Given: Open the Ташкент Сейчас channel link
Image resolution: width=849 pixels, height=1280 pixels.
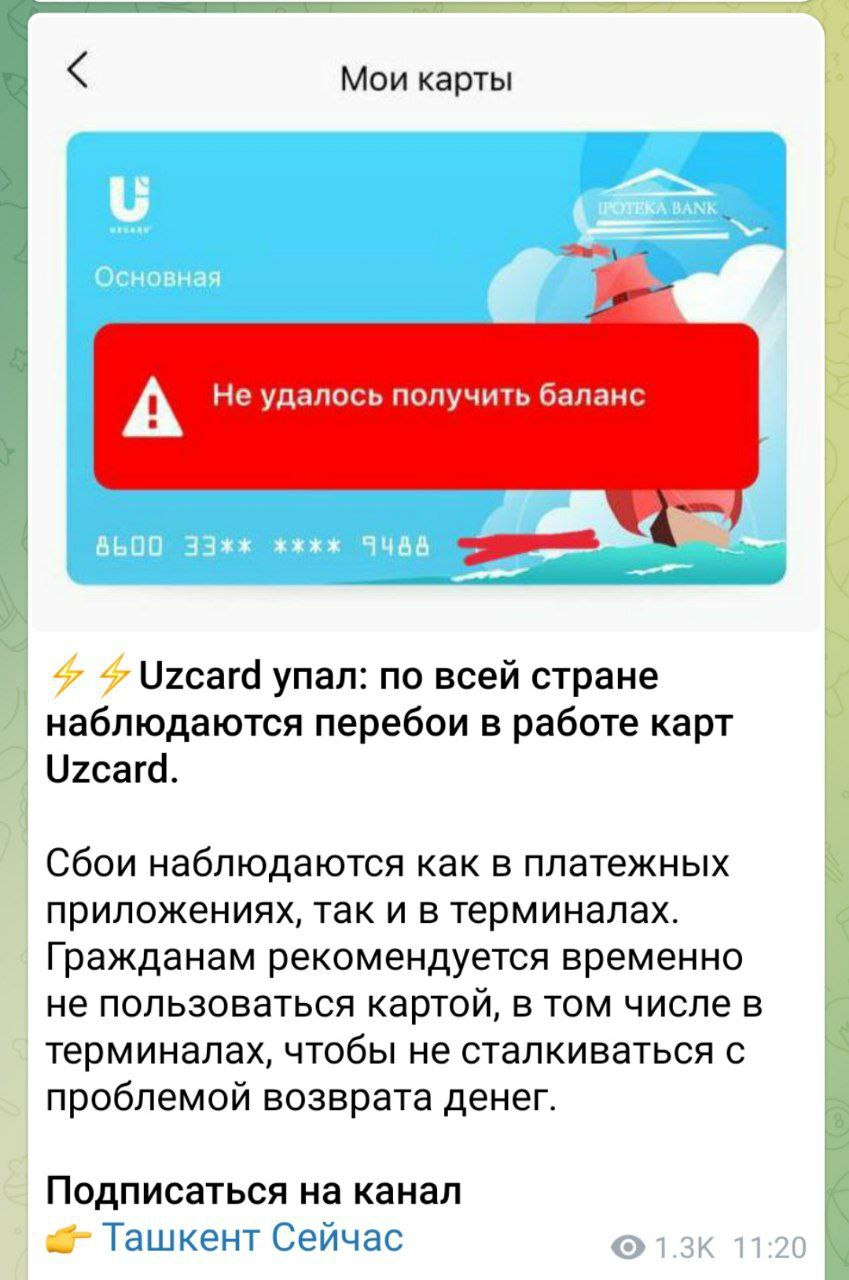Looking at the screenshot, I should click(253, 1237).
